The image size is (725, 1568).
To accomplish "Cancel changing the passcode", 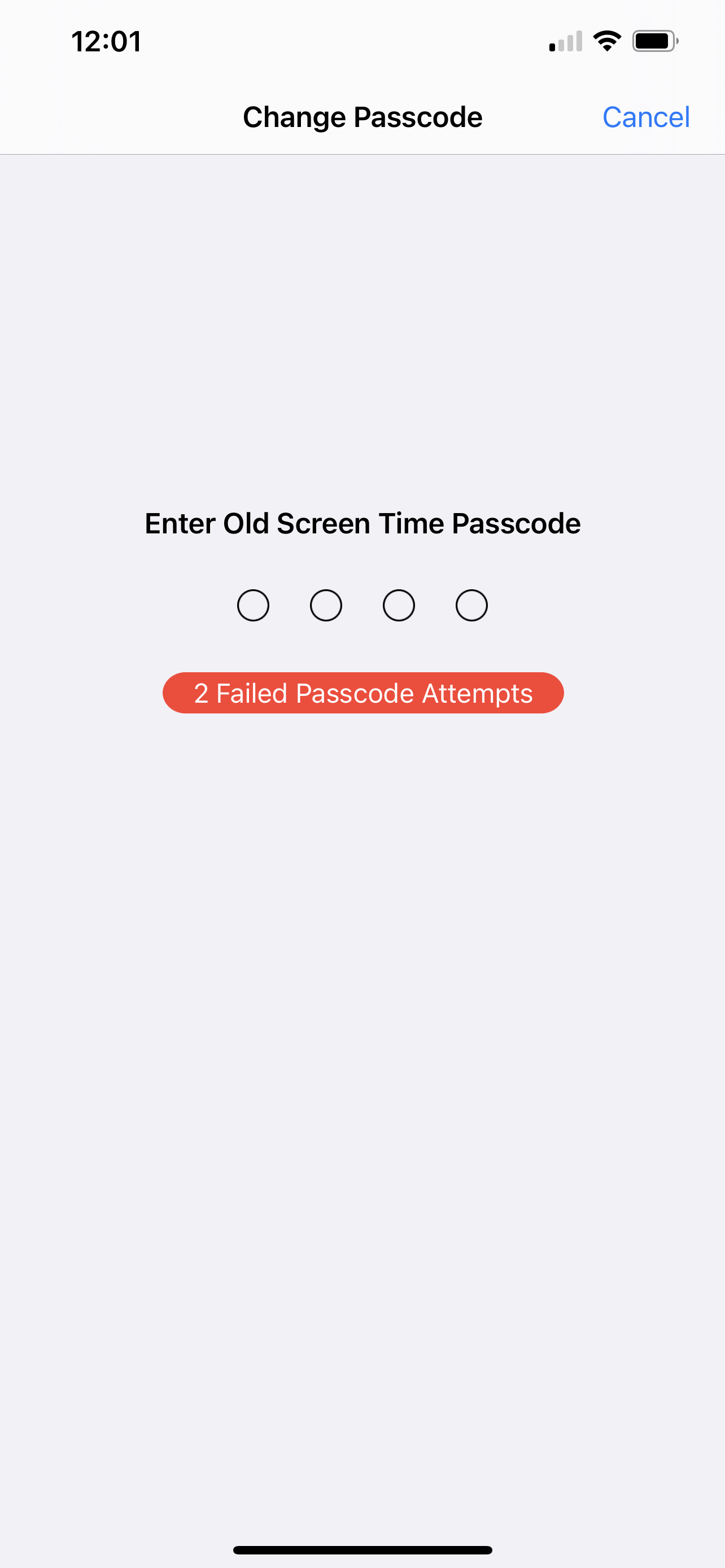I will click(x=646, y=117).
